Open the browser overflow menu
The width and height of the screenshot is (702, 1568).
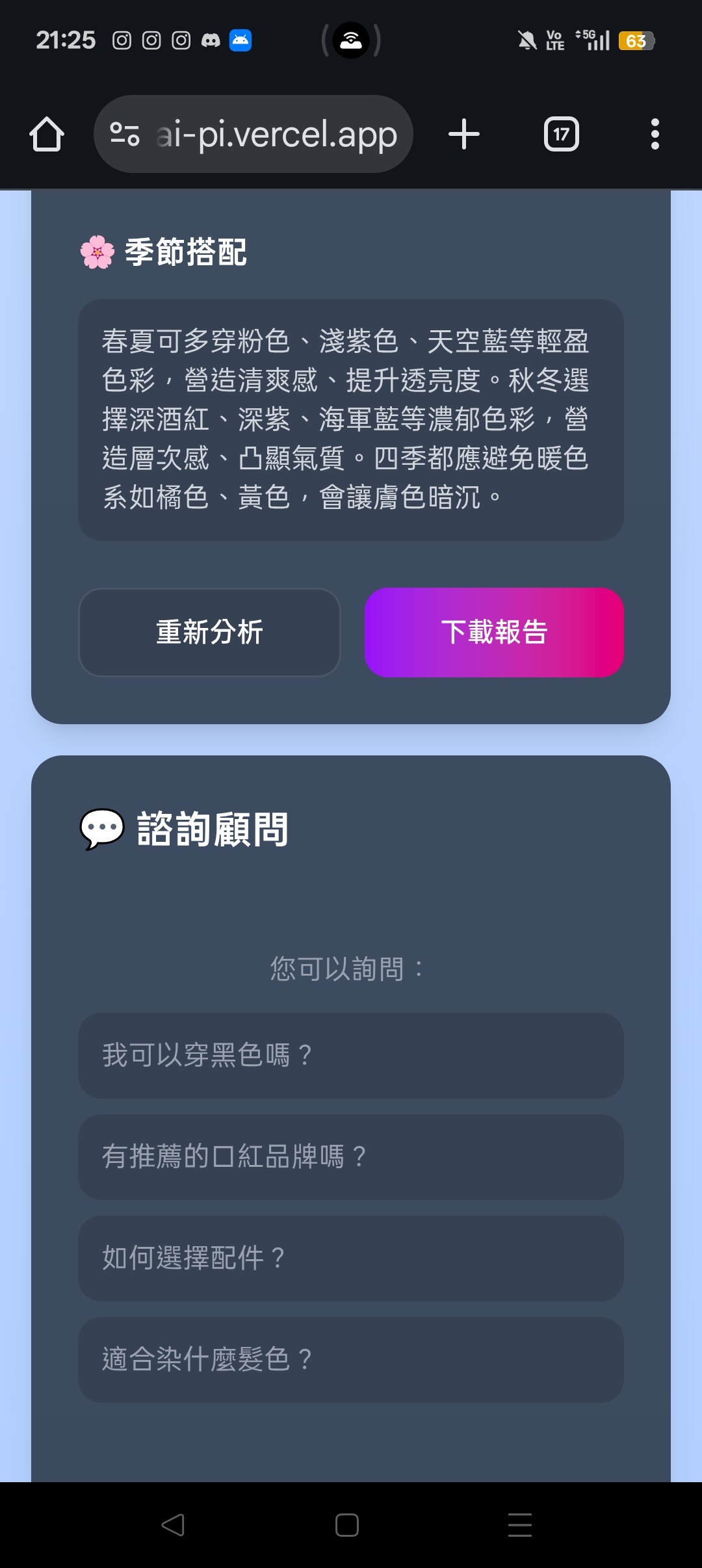pyautogui.click(x=655, y=135)
